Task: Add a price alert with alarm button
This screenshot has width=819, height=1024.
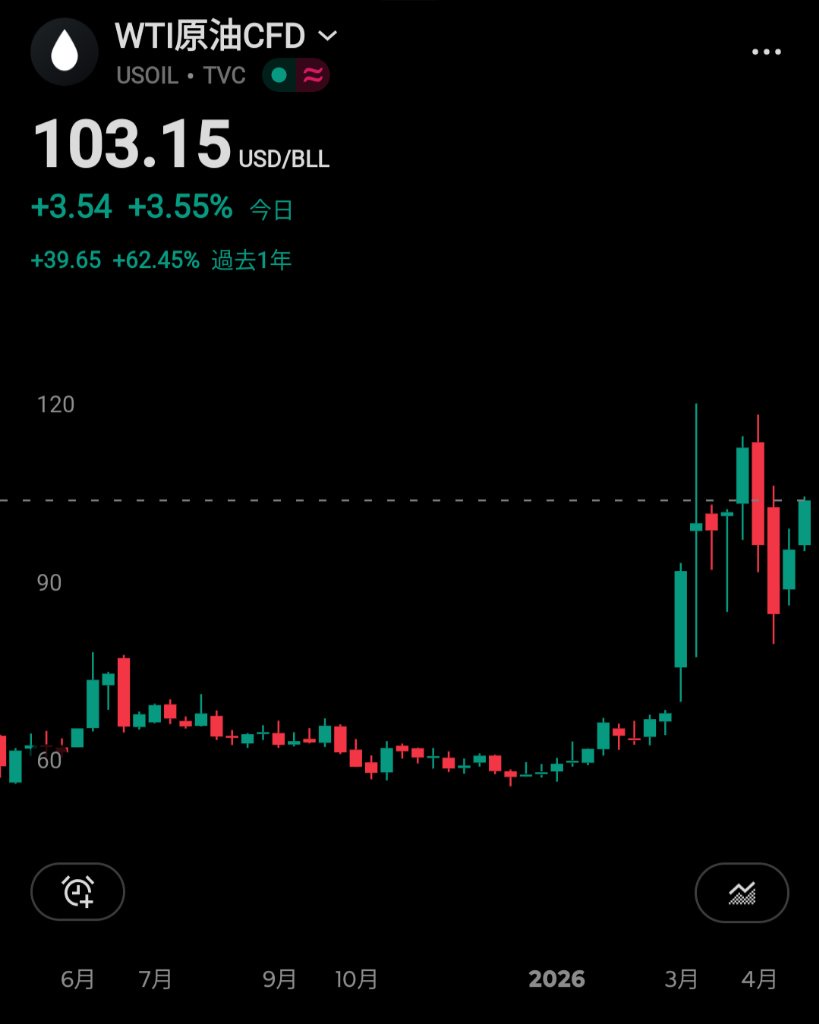Action: [78, 891]
